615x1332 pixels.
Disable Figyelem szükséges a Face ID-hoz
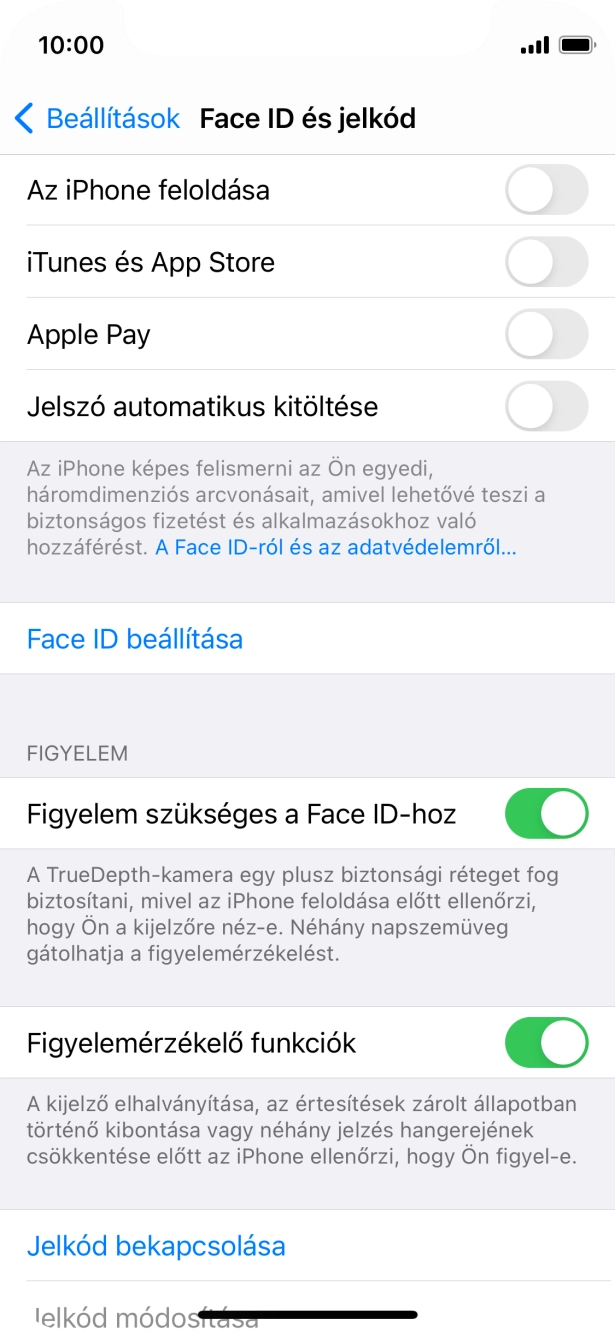click(546, 814)
